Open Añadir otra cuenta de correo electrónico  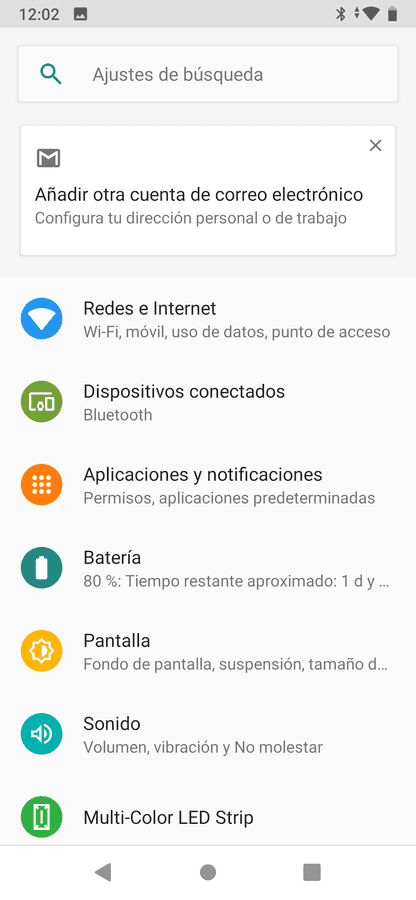[x=208, y=190]
